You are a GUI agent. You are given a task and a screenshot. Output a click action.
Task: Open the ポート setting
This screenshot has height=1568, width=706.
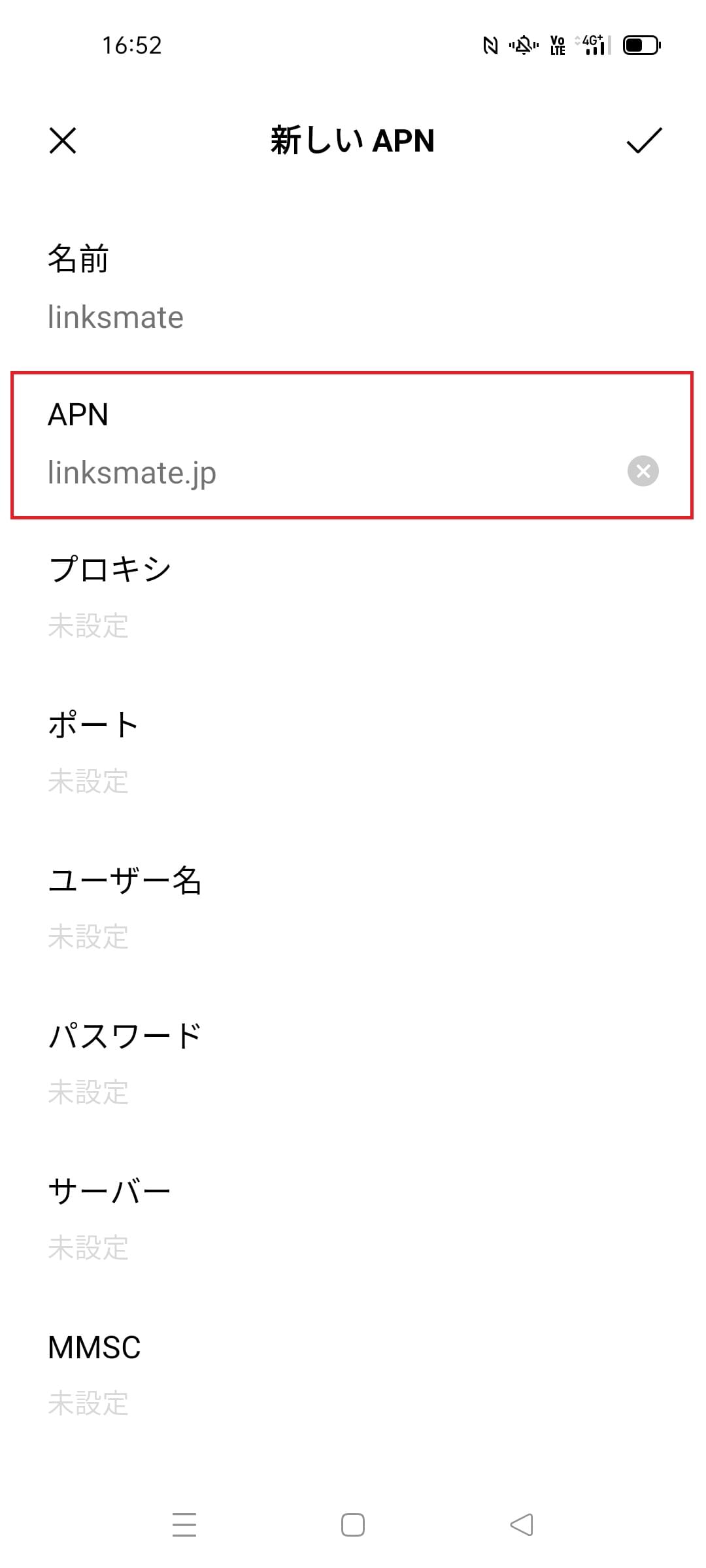(x=261, y=753)
